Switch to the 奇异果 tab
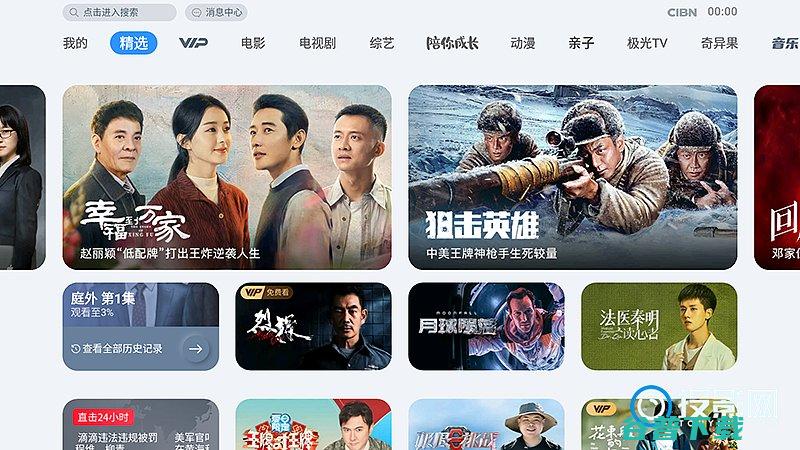The height and width of the screenshot is (450, 800). point(719,43)
